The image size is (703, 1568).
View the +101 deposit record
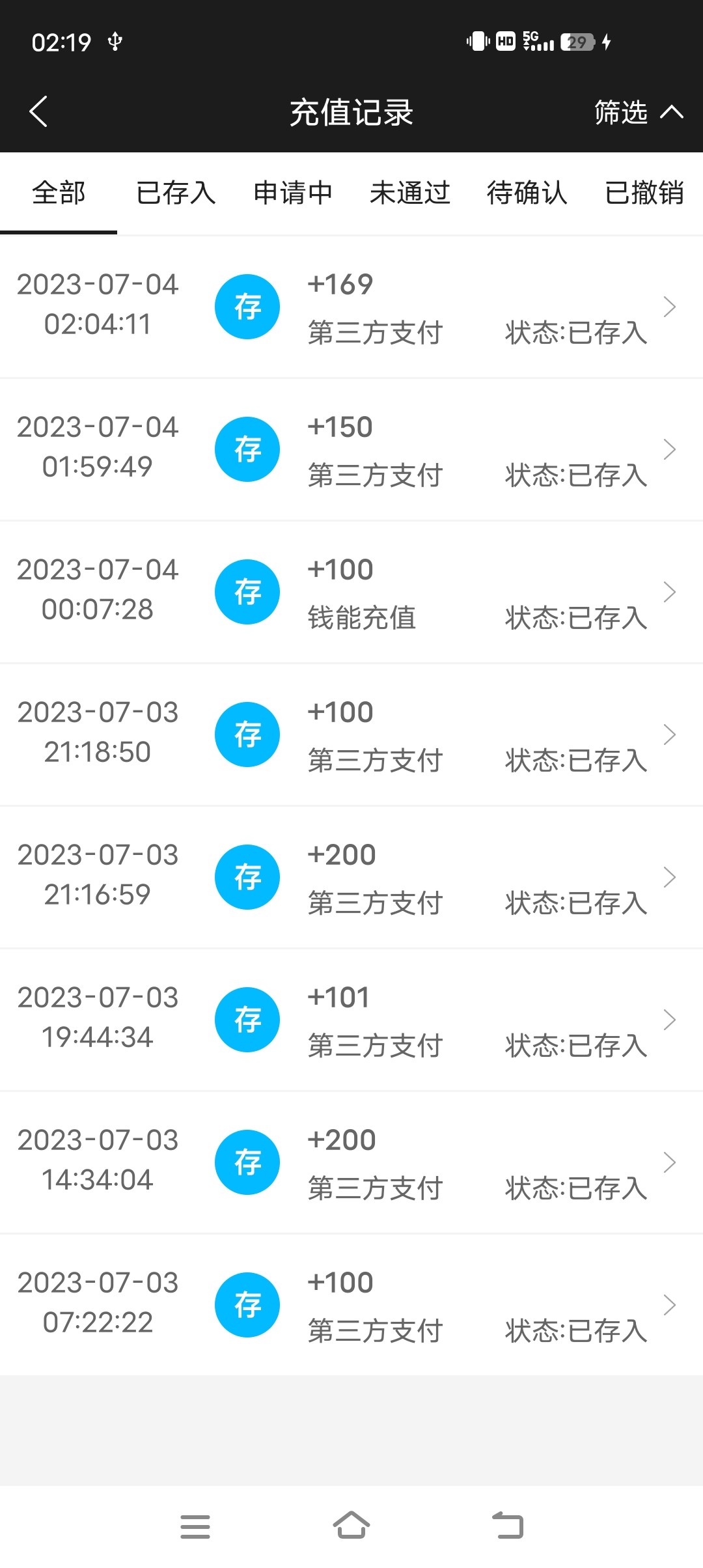(x=351, y=1020)
